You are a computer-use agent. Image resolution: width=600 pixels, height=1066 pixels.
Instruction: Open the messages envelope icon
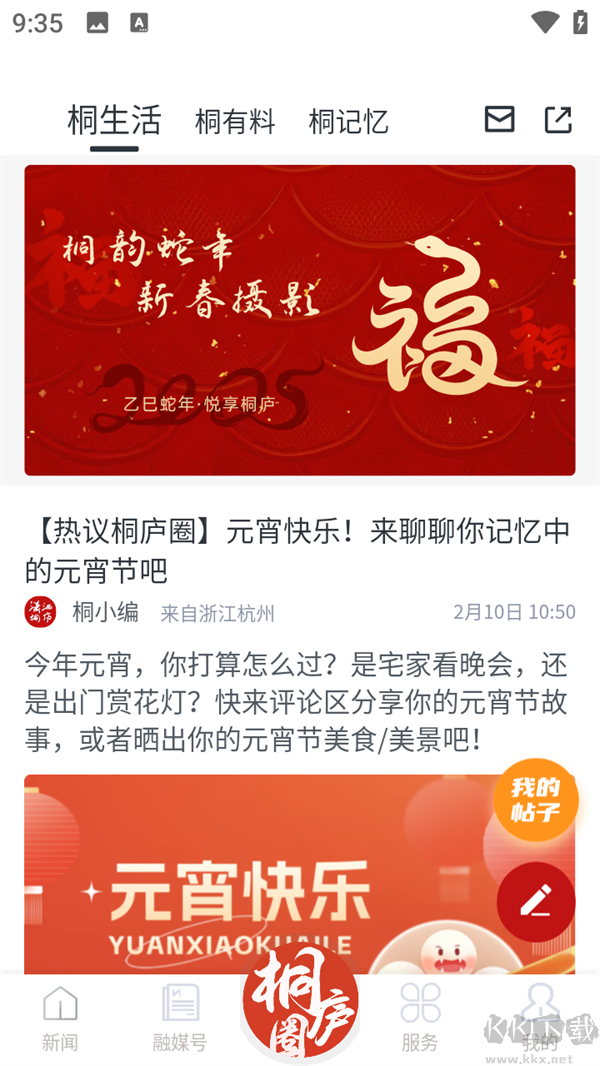(499, 120)
